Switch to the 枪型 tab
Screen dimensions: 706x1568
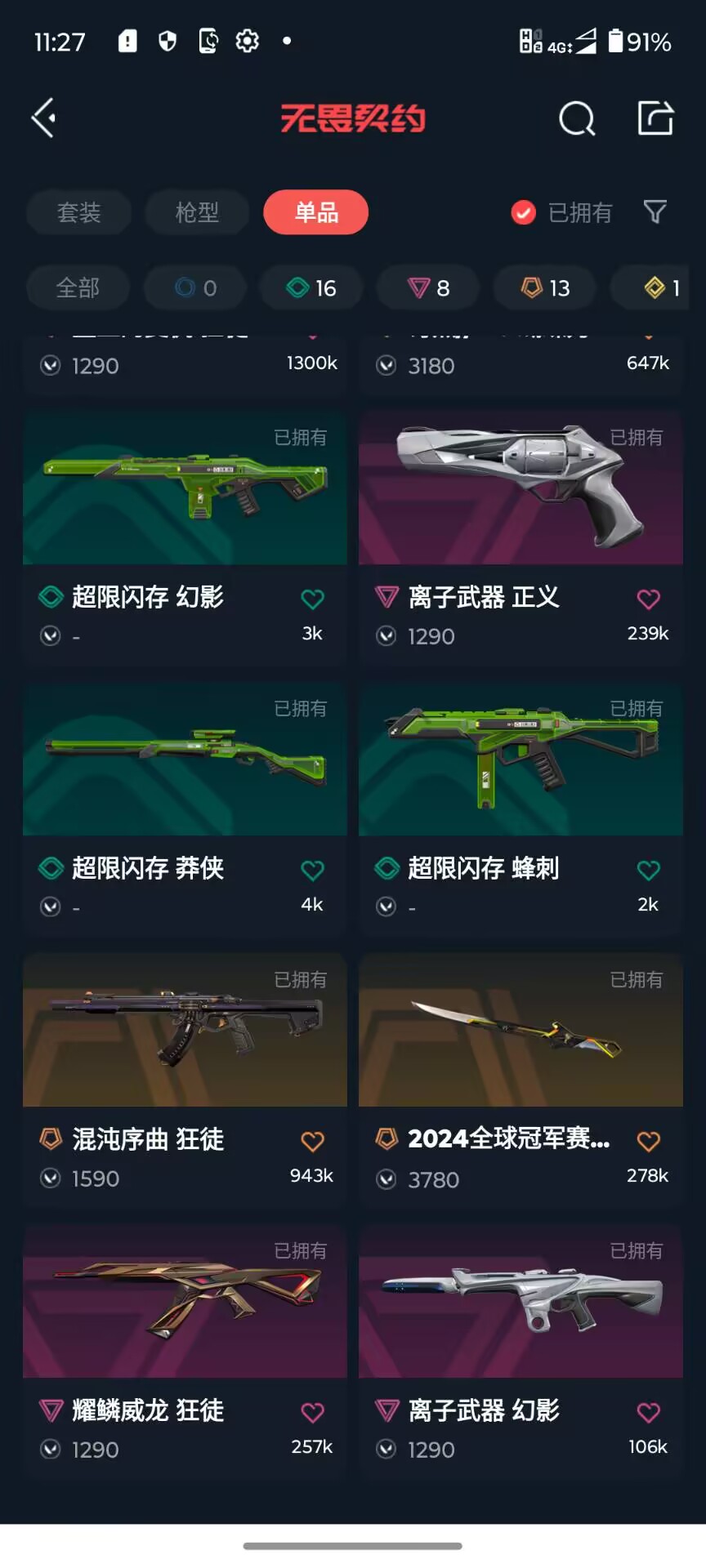click(197, 212)
